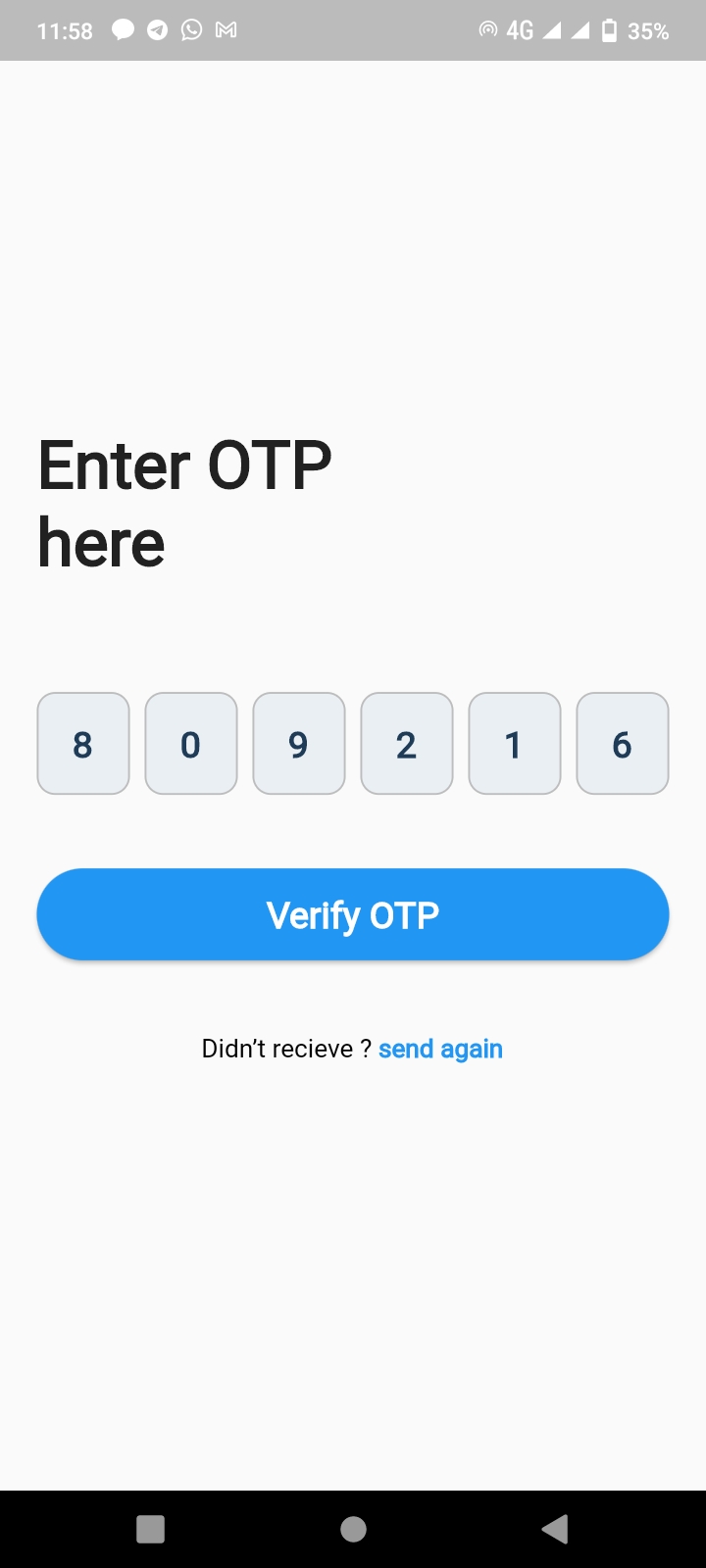Tap the OTP box containing 9
This screenshot has width=706, height=1568.
click(x=299, y=744)
